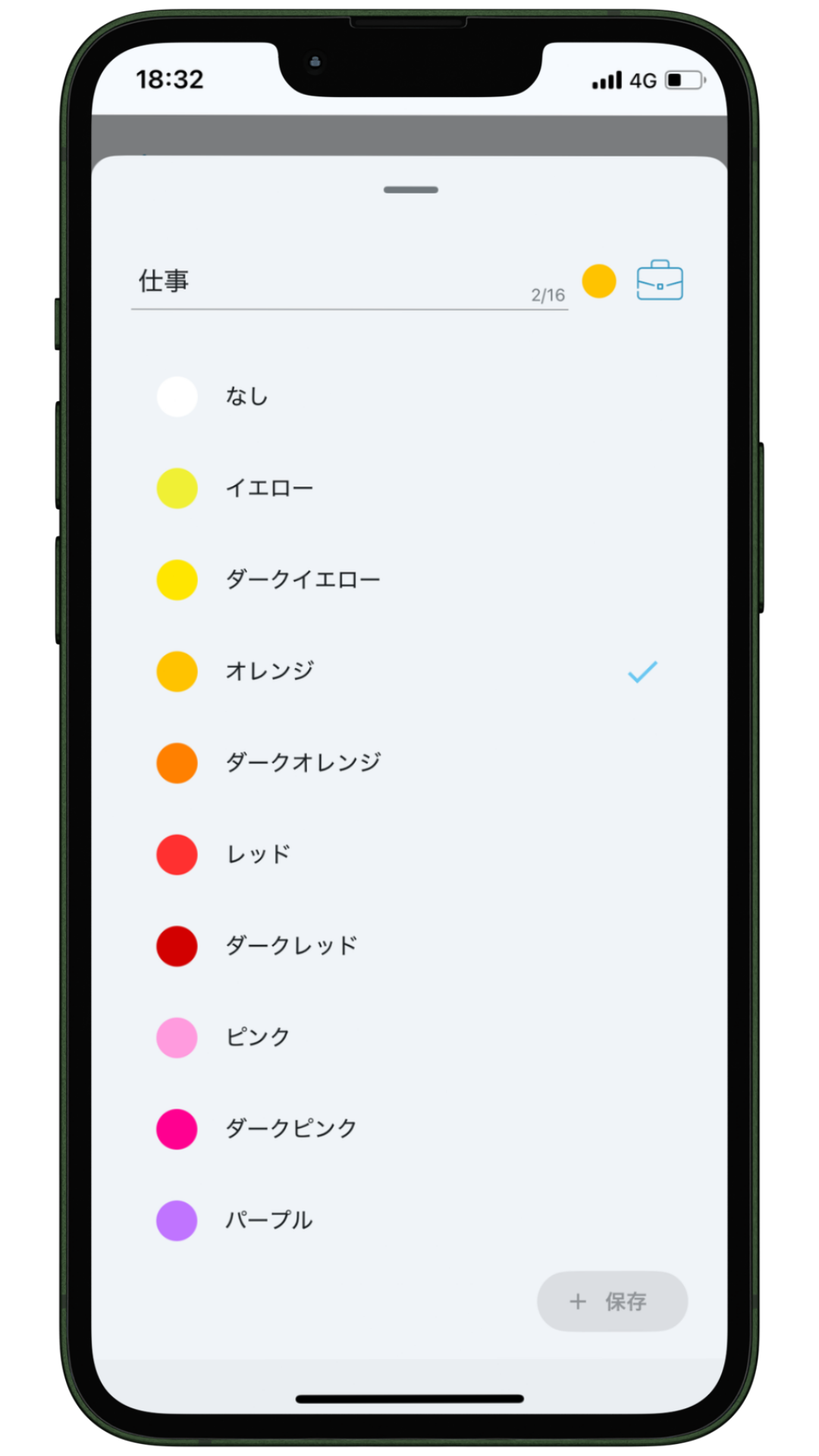This screenshot has width=819, height=1456.
Task: Tap the sheet drag handle
Action: click(x=410, y=190)
